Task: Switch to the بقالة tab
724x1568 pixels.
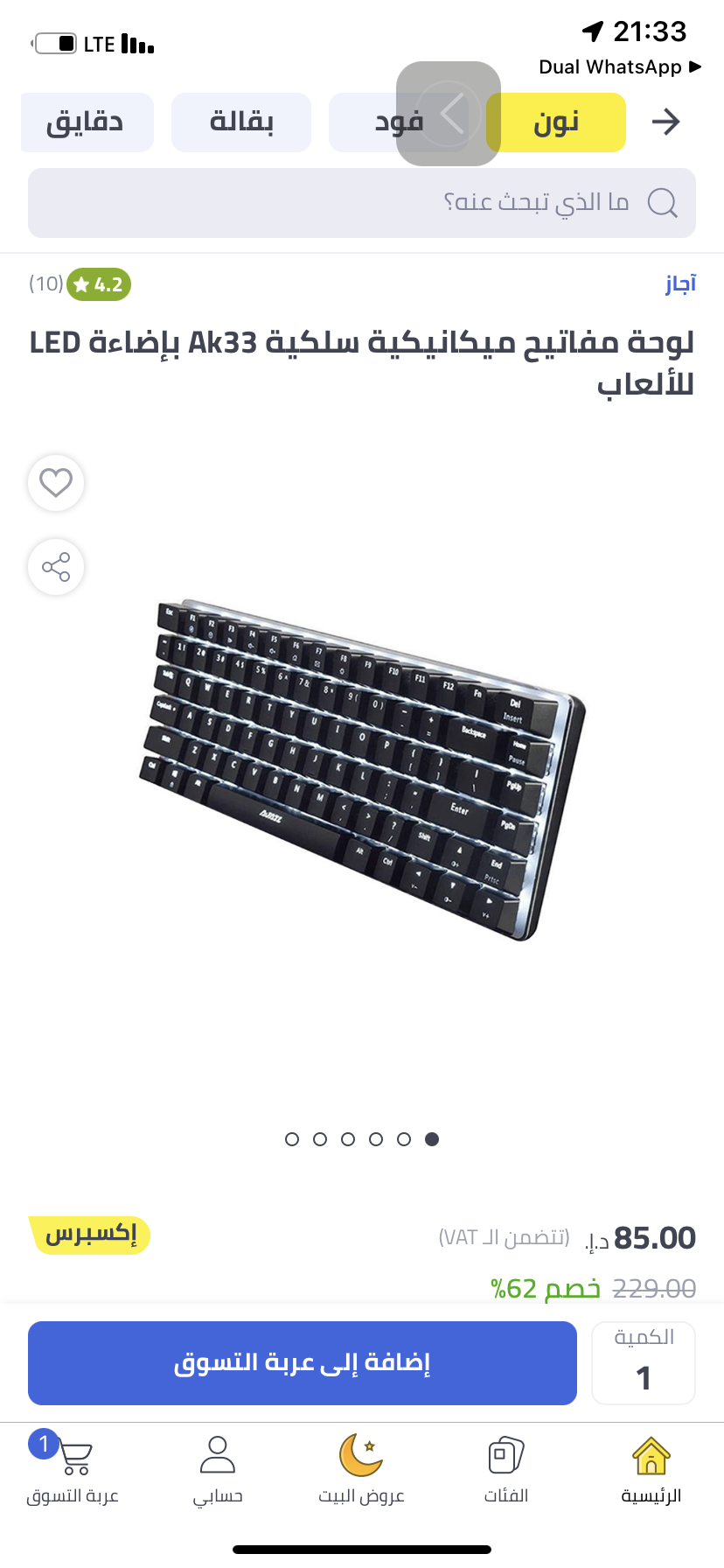Action: click(x=241, y=122)
